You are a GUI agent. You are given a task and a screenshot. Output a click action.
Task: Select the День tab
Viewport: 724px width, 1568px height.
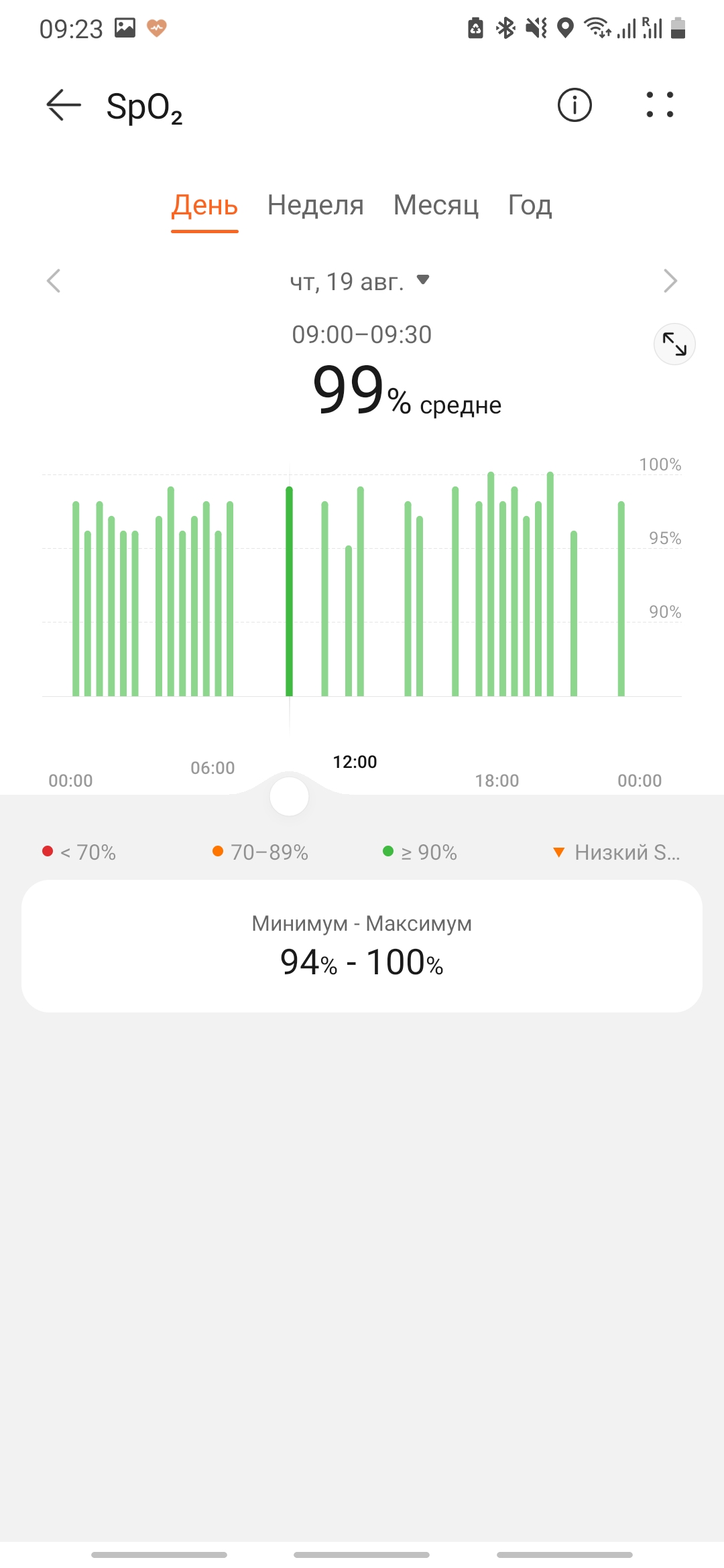[204, 205]
